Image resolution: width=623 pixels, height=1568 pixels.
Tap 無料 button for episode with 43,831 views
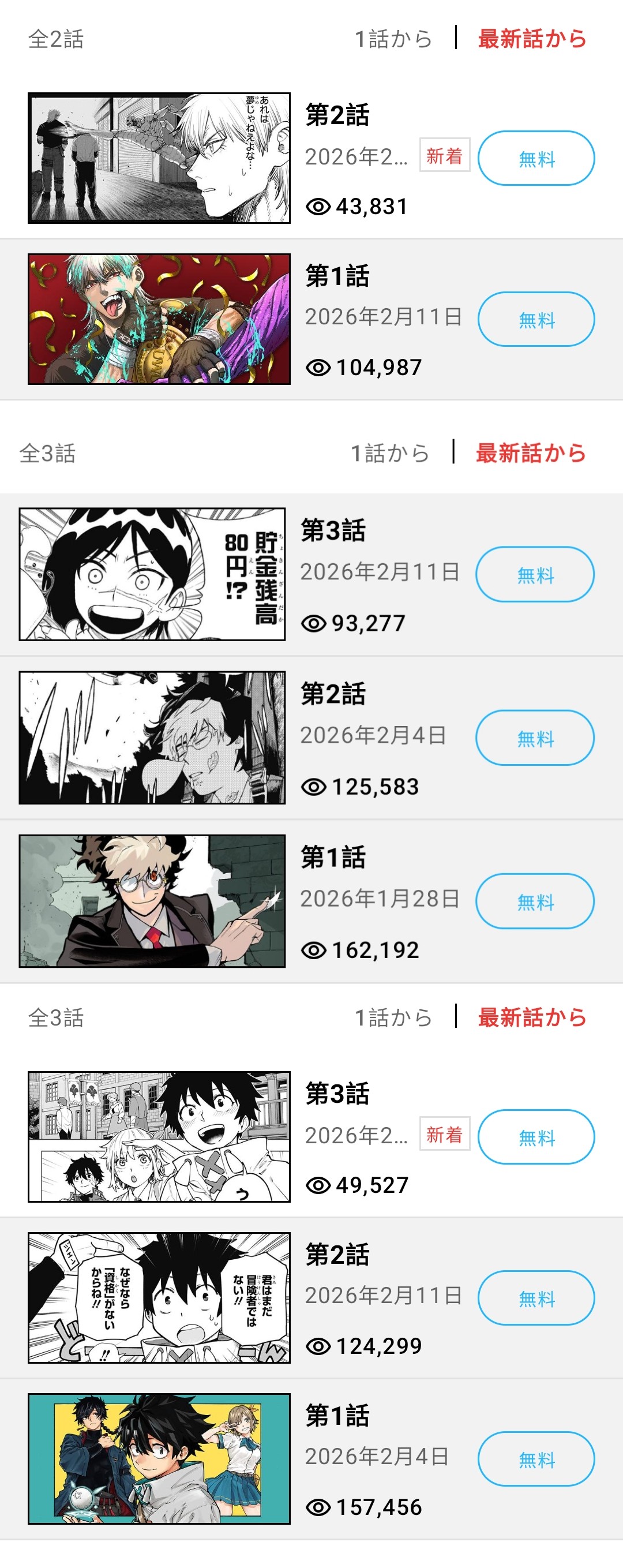click(536, 158)
